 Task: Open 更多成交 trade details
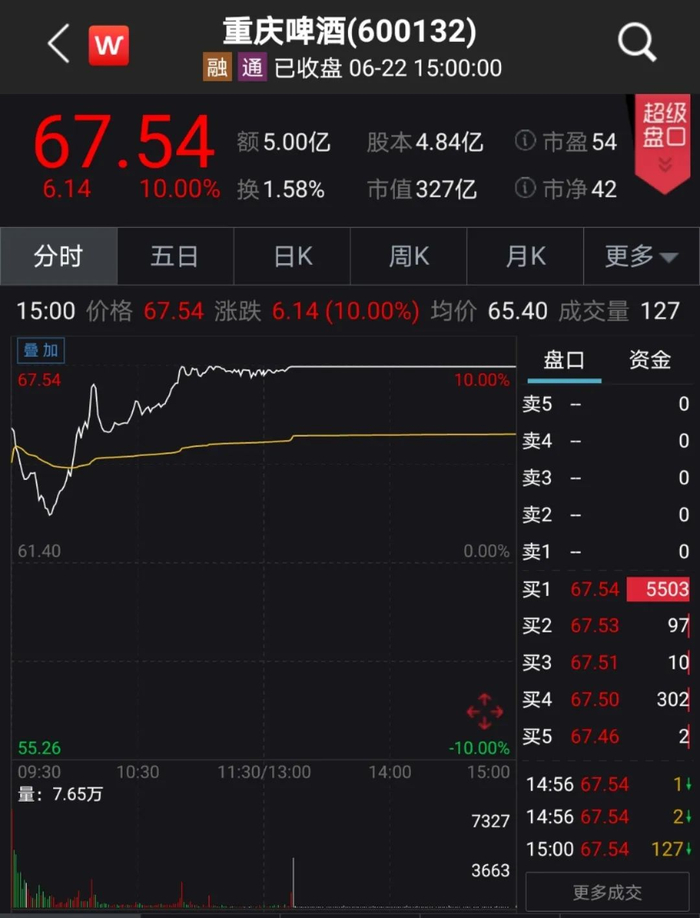click(607, 892)
